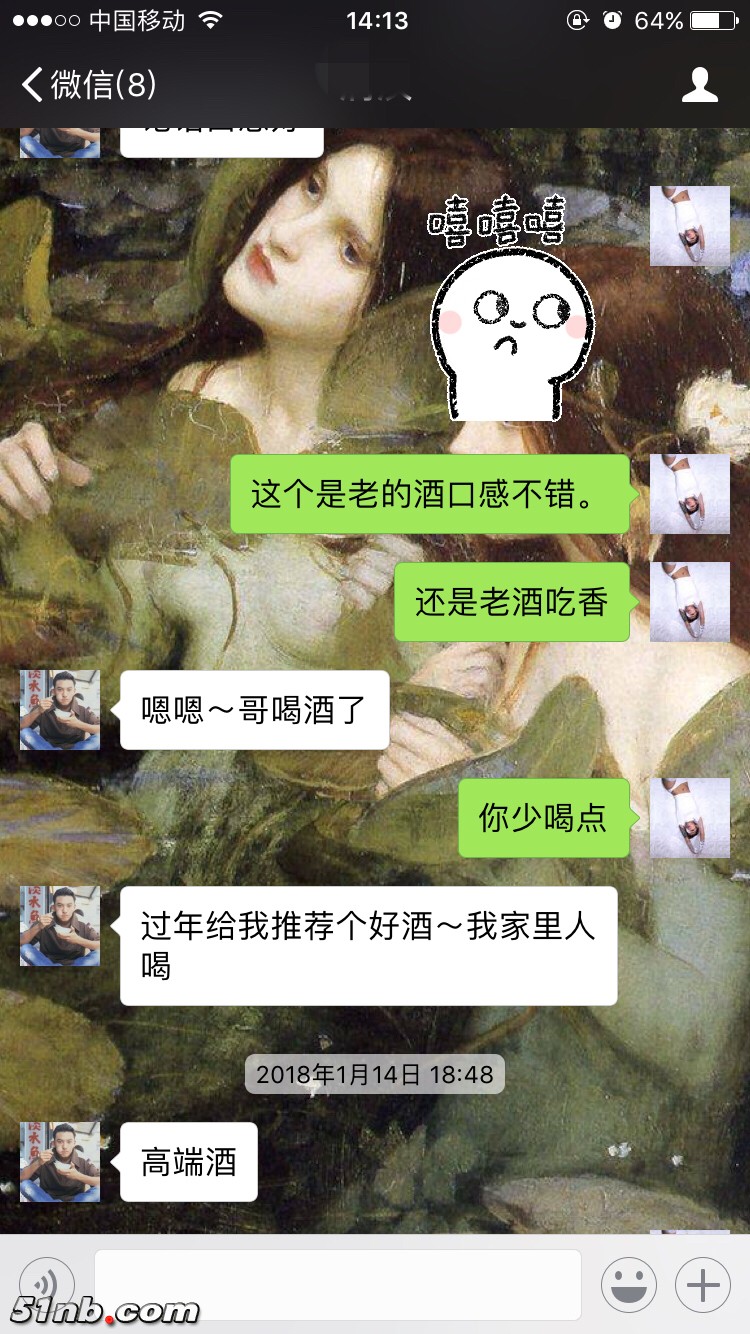Open the chat info profile icon

[699, 85]
